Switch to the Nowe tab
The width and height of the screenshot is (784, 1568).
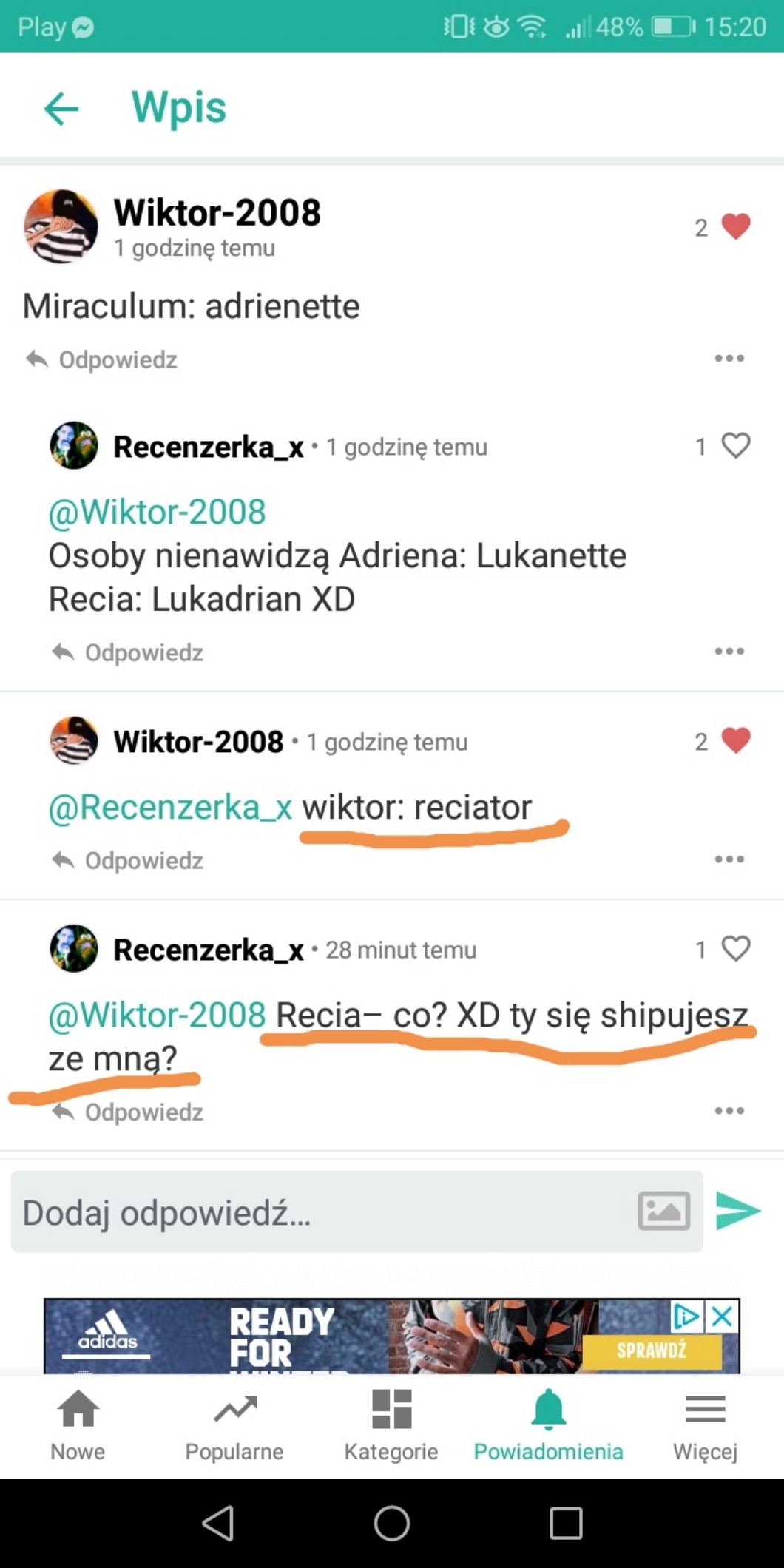[x=78, y=1425]
